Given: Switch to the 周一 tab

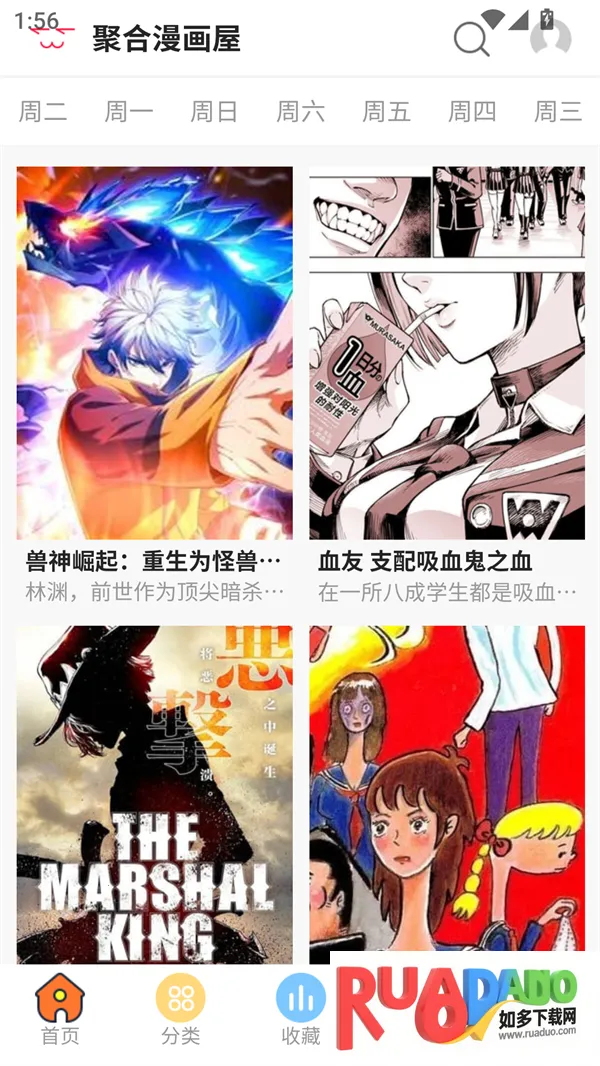Looking at the screenshot, I should coord(129,111).
